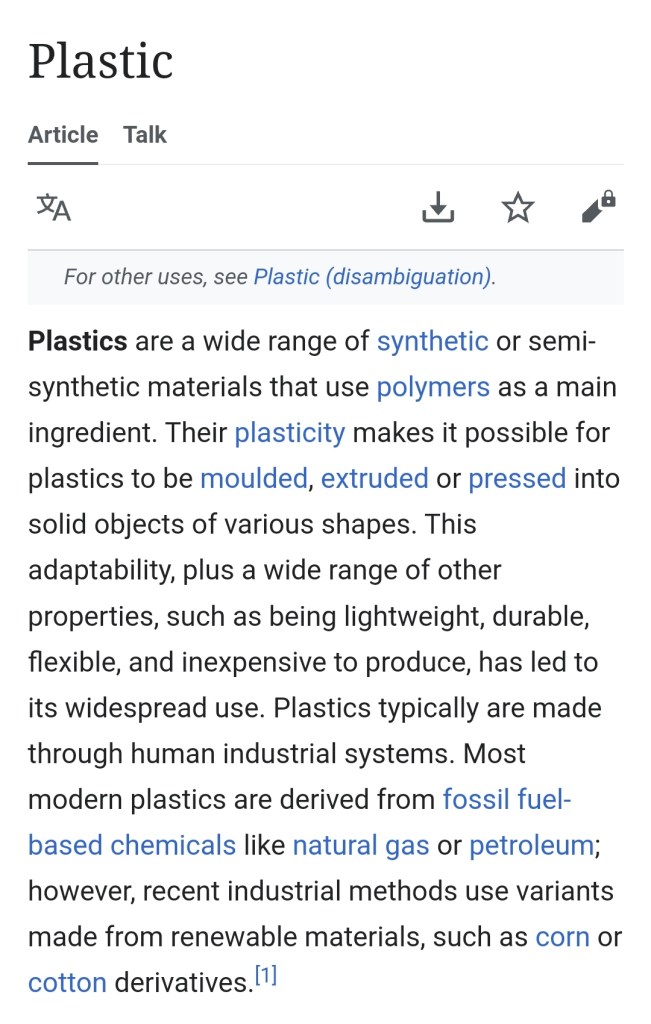Screen dimensions: 651x1024
Task: Open the cotton link
Action: coord(67,983)
